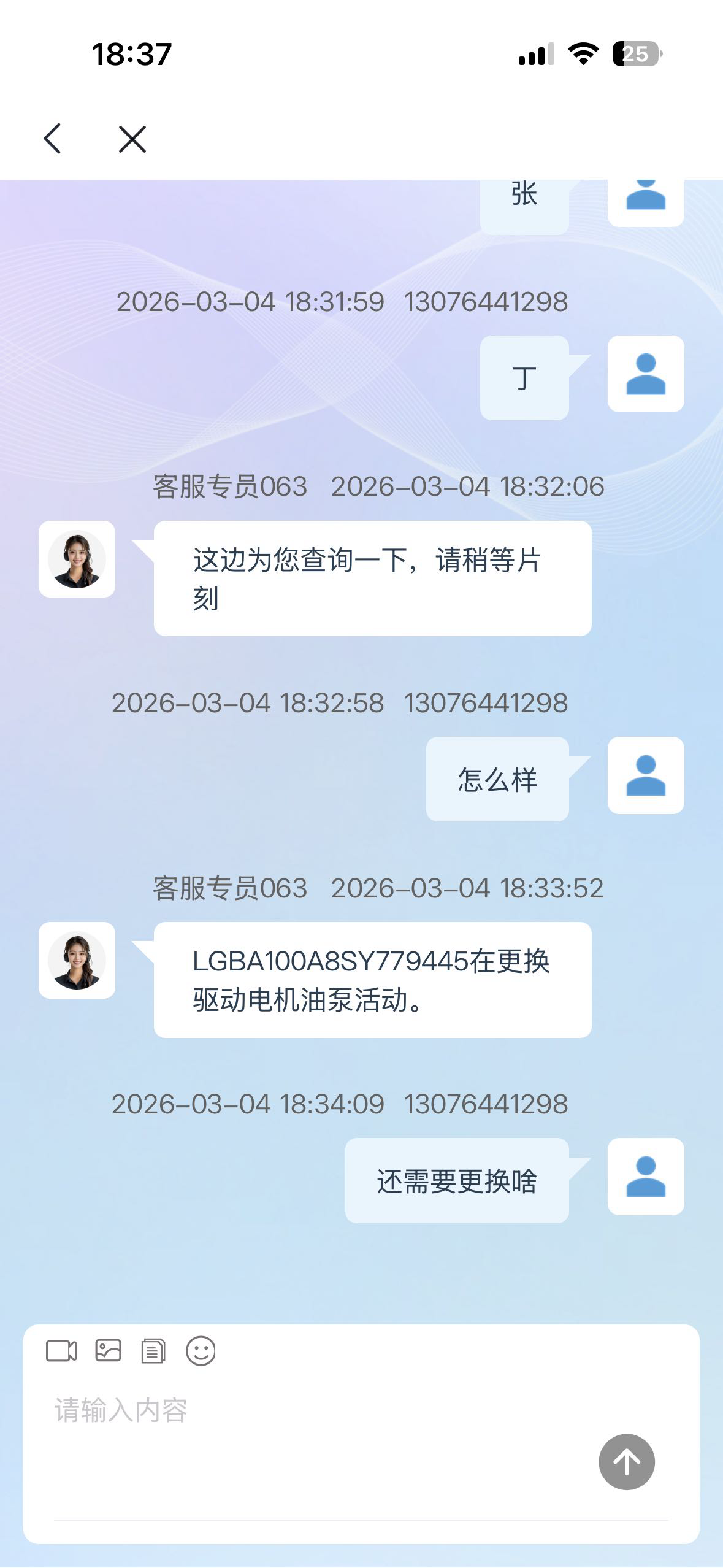Focus the 请输入内容 message field
This screenshot has height=1568, width=723.
click(x=307, y=1411)
